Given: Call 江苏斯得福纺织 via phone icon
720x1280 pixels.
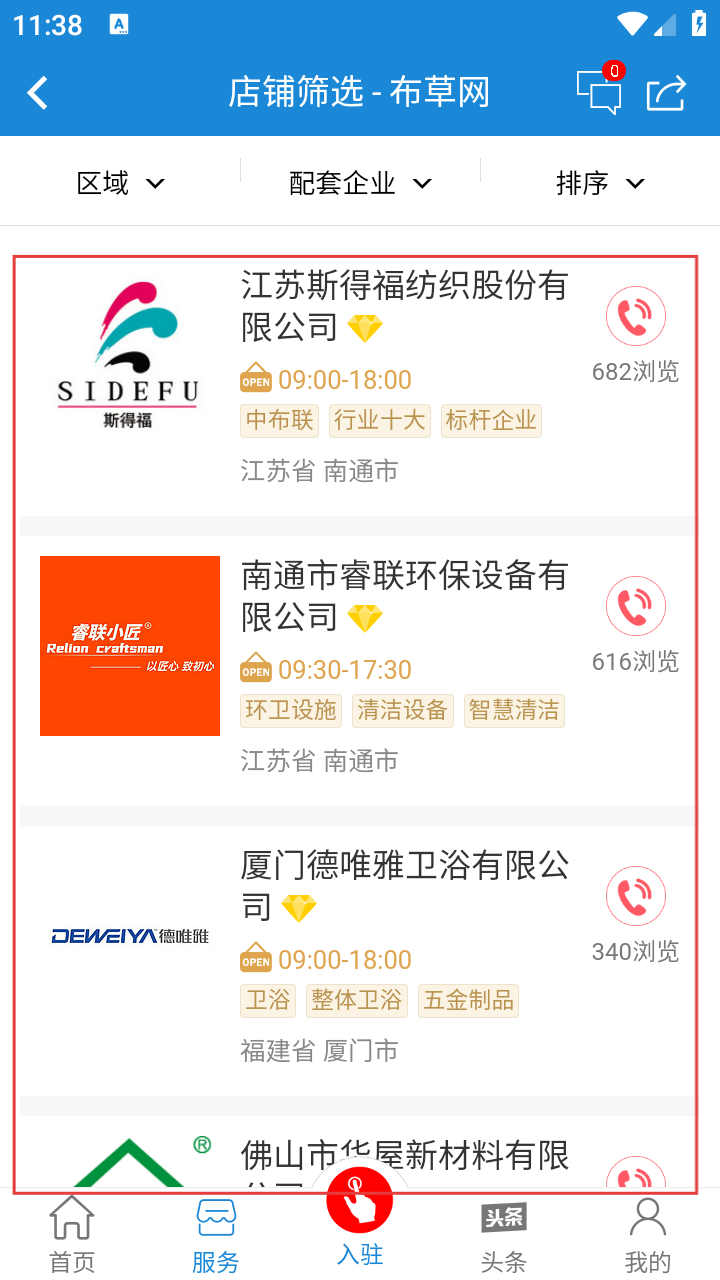Looking at the screenshot, I should tap(636, 317).
